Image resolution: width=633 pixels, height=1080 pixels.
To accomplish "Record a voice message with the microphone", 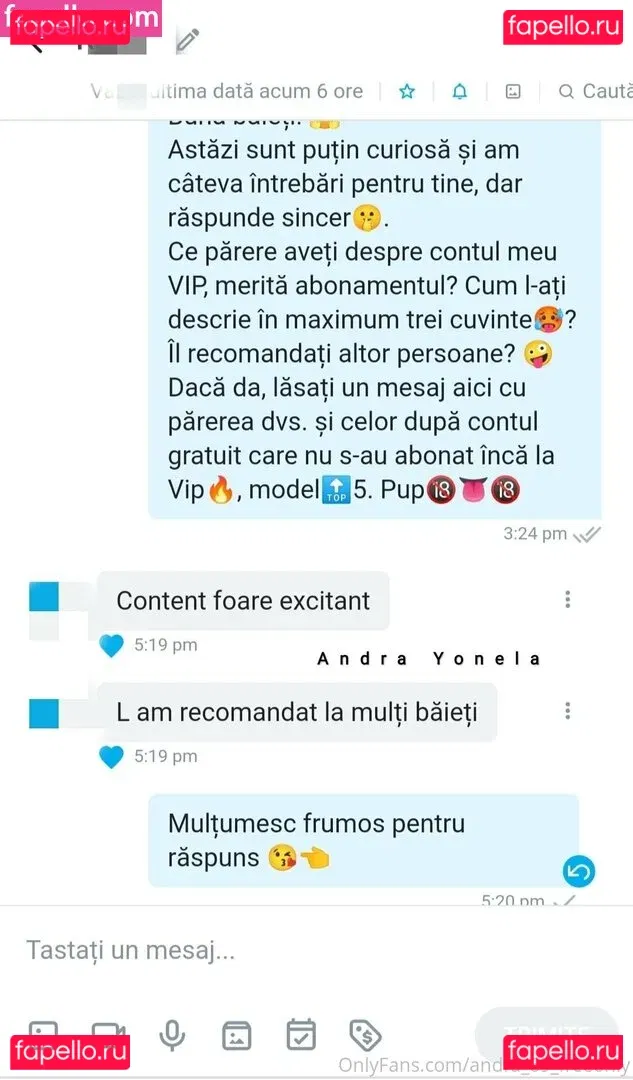I will coord(173,1034).
